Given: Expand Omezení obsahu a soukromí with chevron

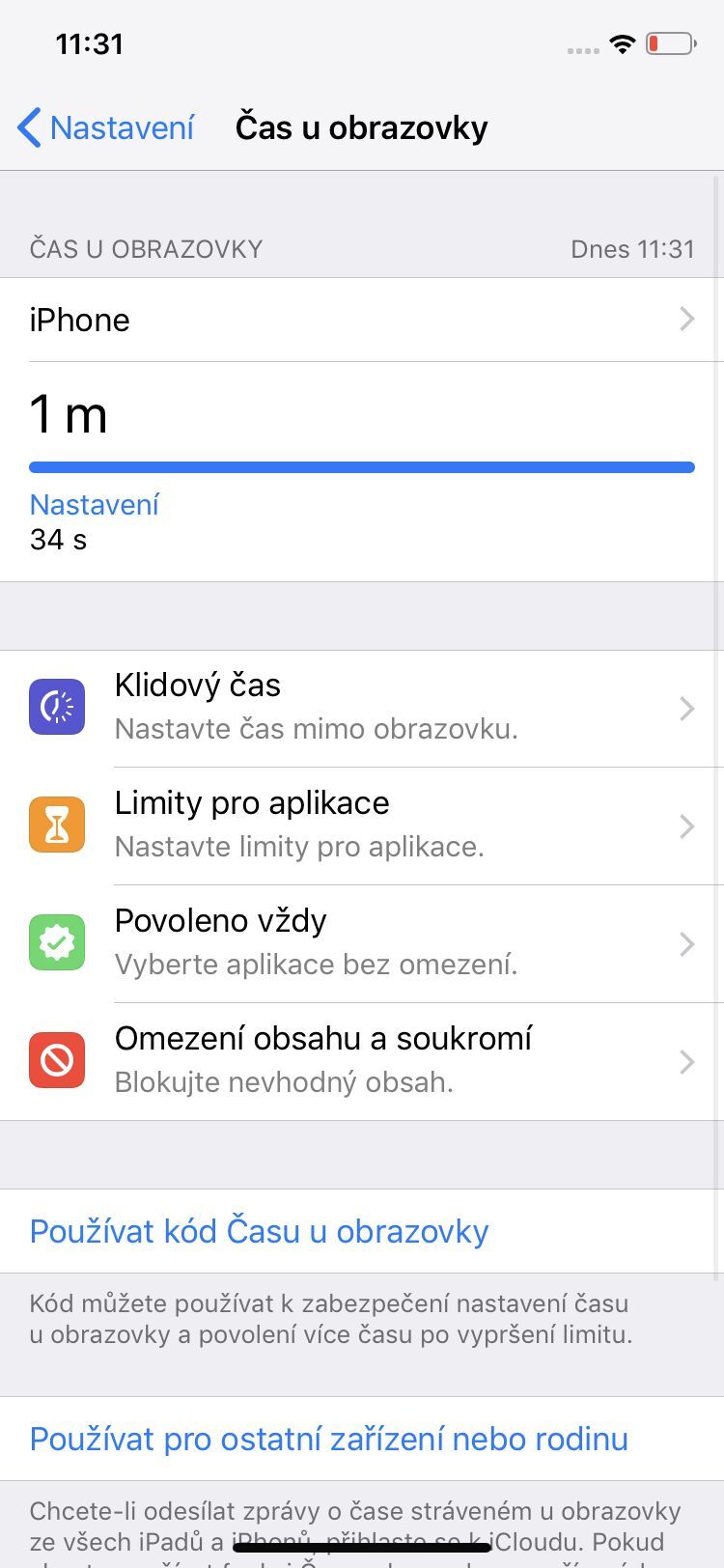Looking at the screenshot, I should pyautogui.click(x=686, y=1060).
